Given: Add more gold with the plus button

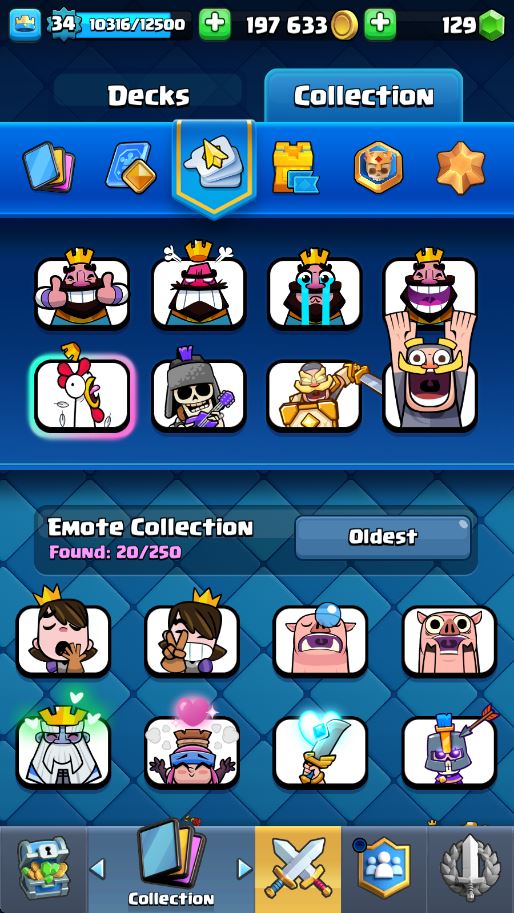Looking at the screenshot, I should point(215,24).
